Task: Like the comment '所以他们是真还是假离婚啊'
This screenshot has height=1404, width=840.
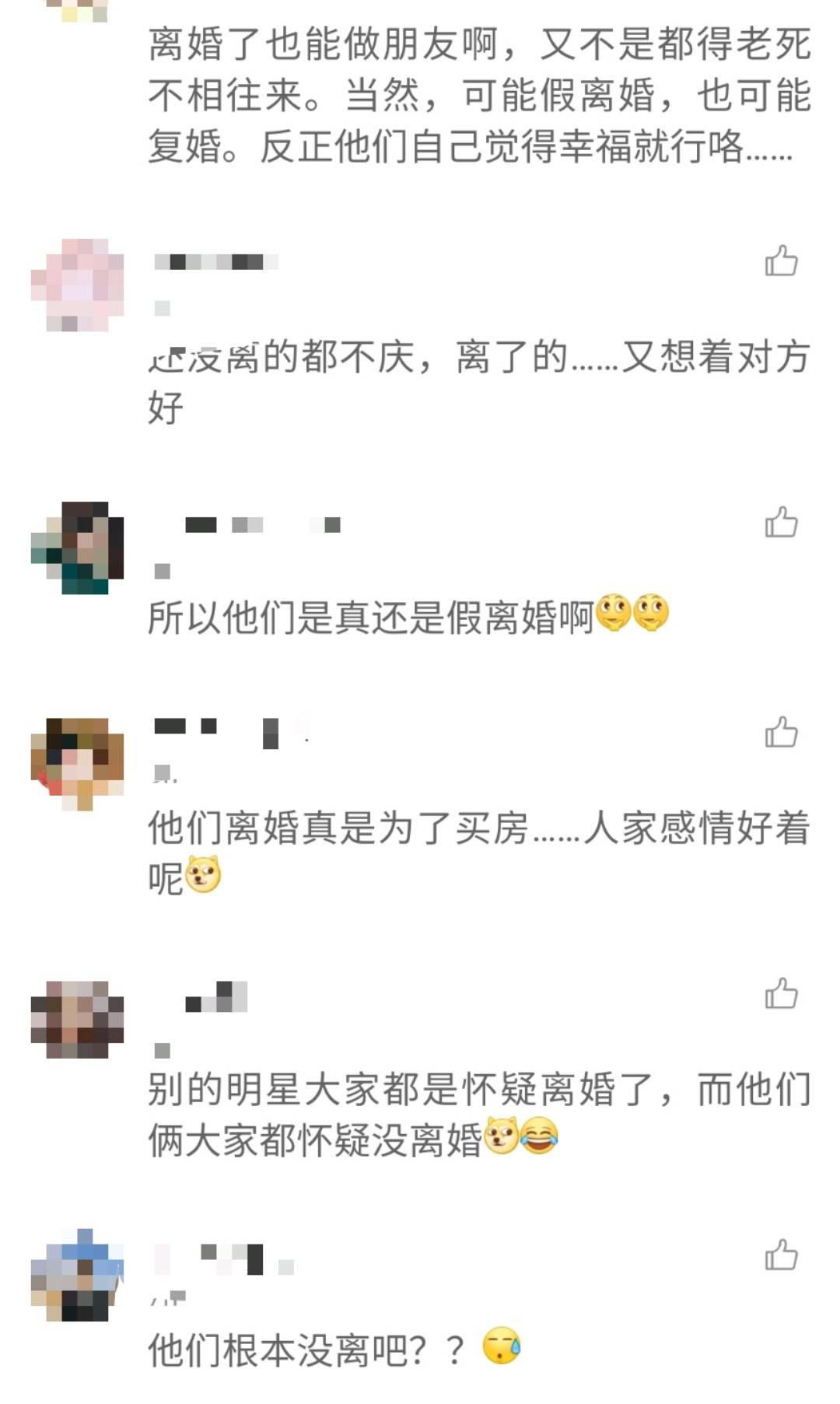Action: 781,523
